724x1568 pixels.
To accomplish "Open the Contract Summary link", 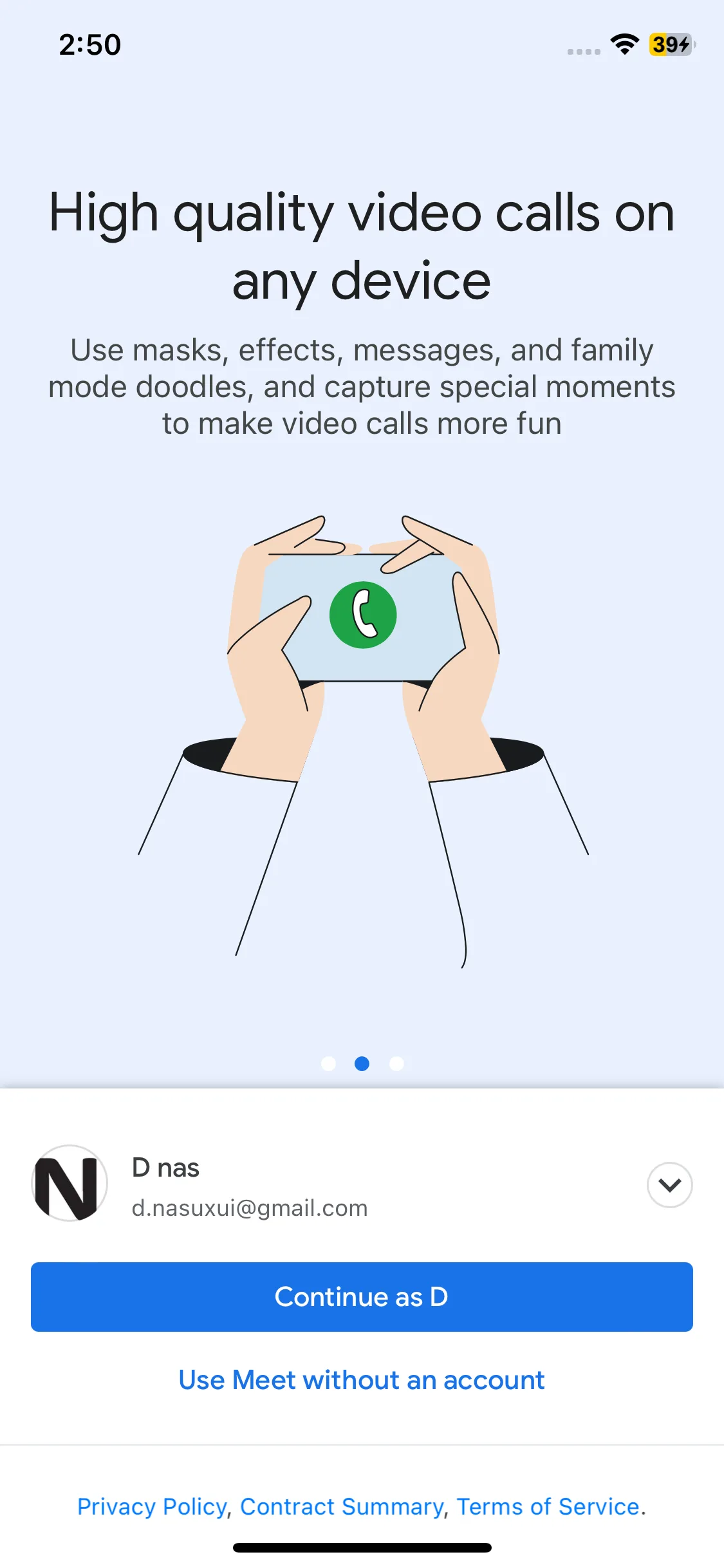I will [342, 1507].
